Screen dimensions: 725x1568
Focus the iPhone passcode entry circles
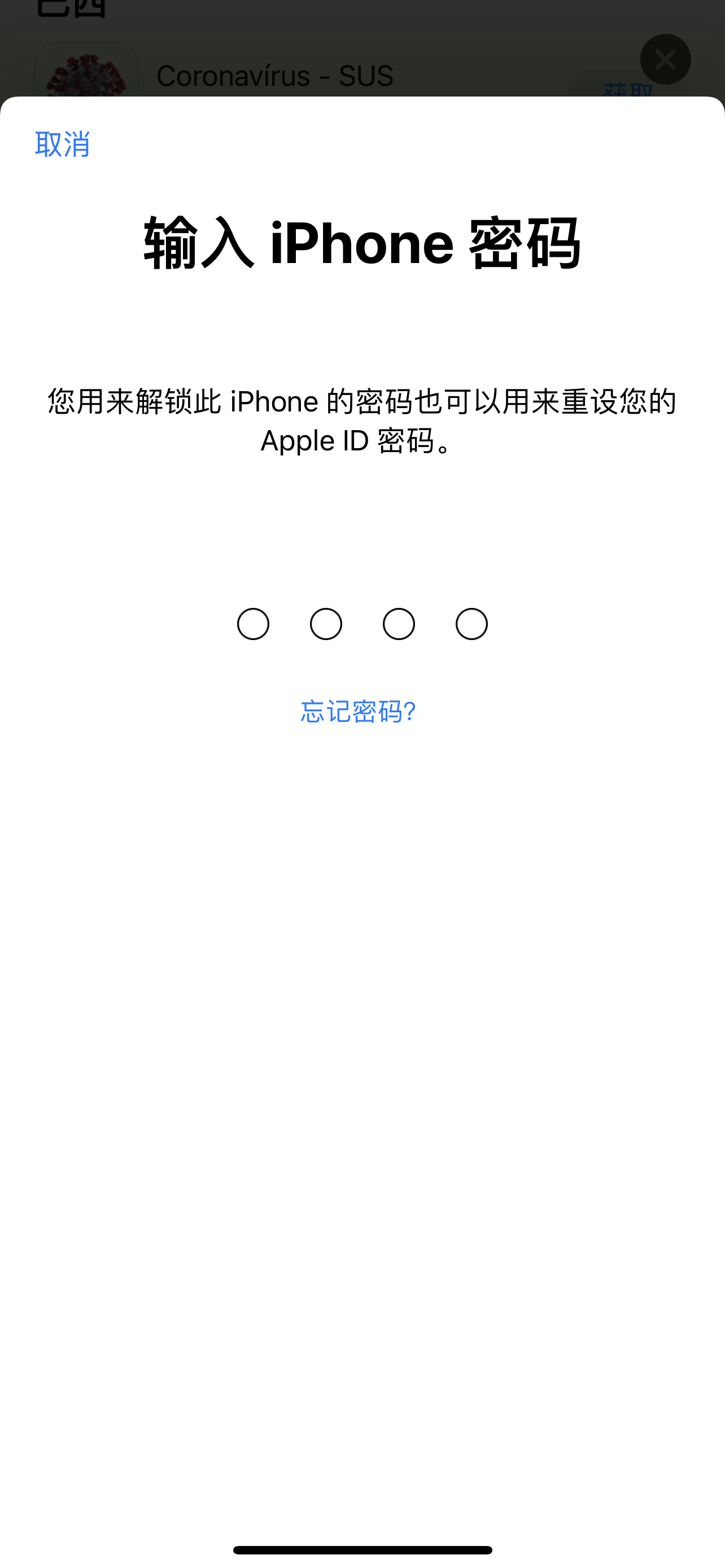[362, 624]
